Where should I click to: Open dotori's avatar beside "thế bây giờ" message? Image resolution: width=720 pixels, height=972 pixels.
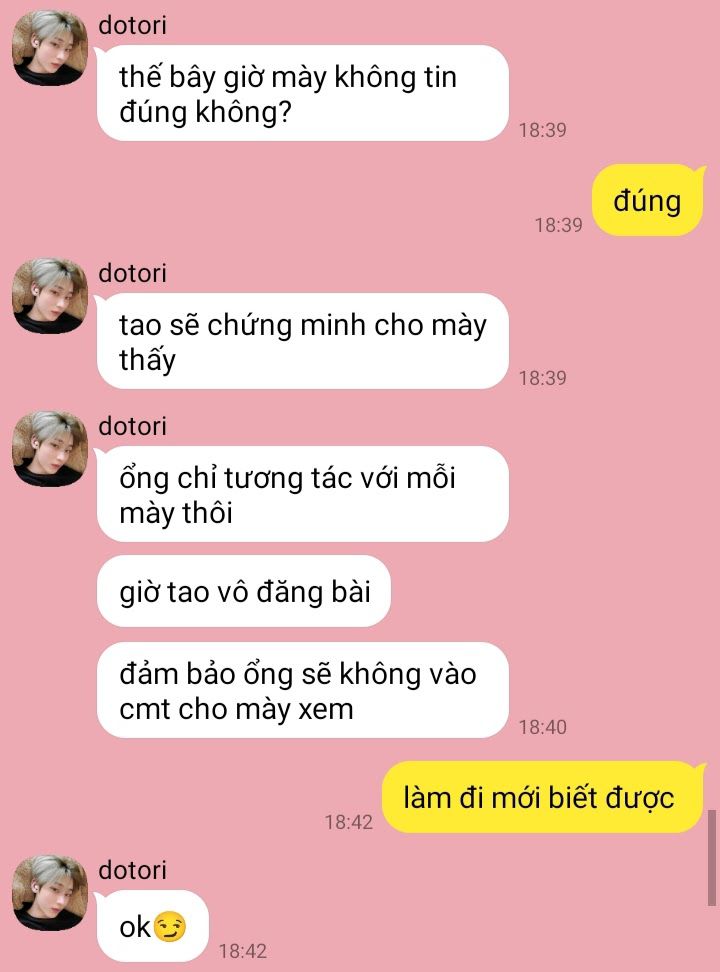pyautogui.click(x=49, y=49)
